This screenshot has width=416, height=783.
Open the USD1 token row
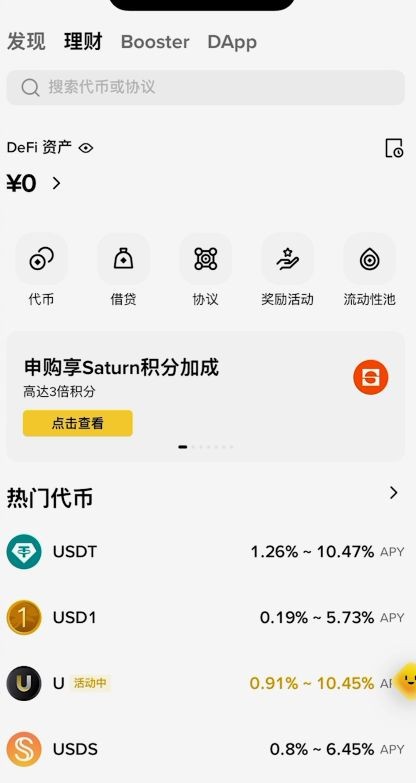pyautogui.click(x=205, y=618)
